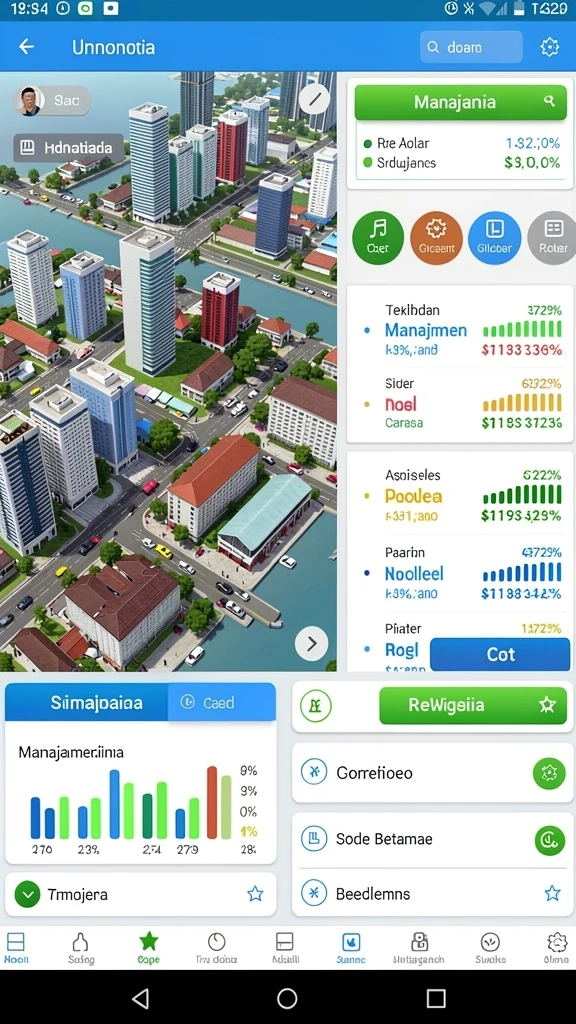Tap the next arrow on the city map
This screenshot has width=576, height=1024.
coord(312,643)
